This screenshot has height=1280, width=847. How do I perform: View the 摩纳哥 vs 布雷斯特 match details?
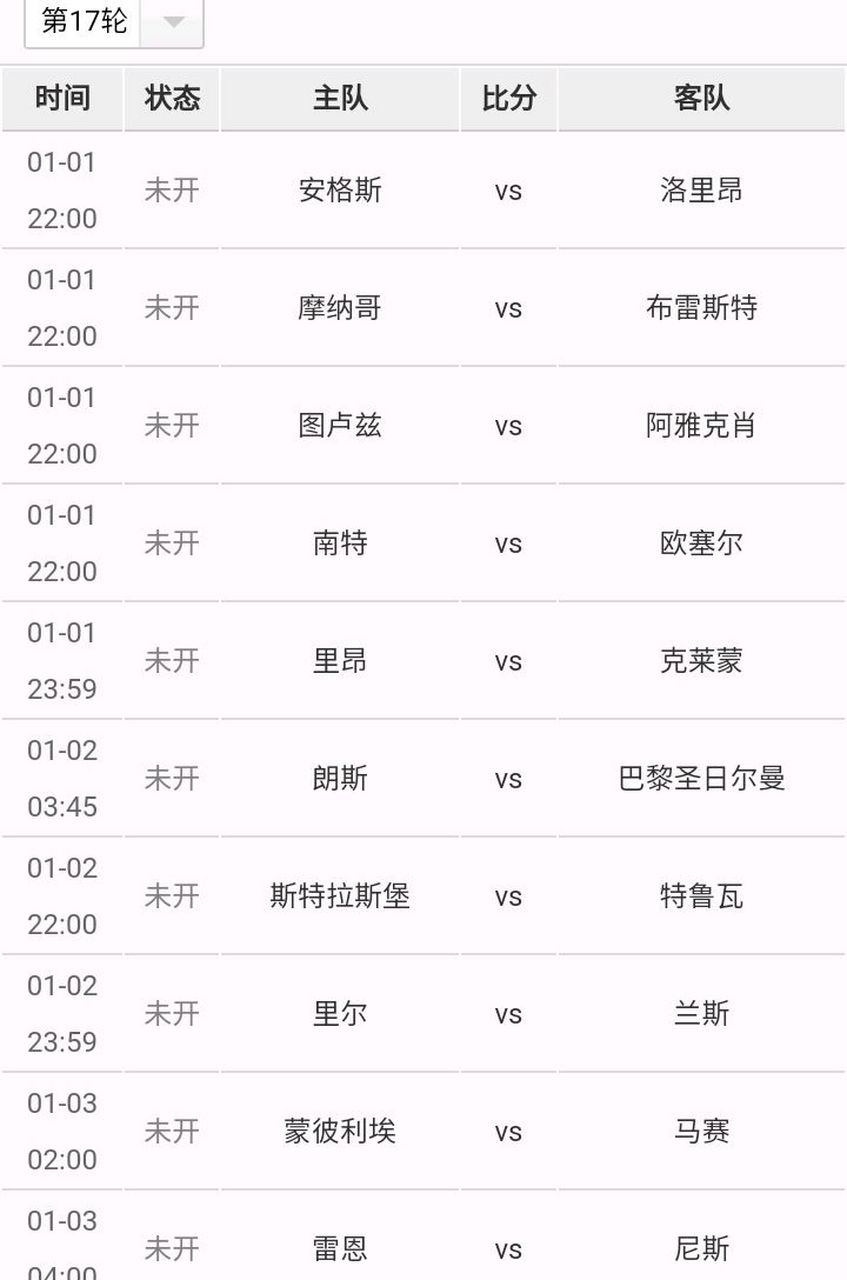point(423,309)
